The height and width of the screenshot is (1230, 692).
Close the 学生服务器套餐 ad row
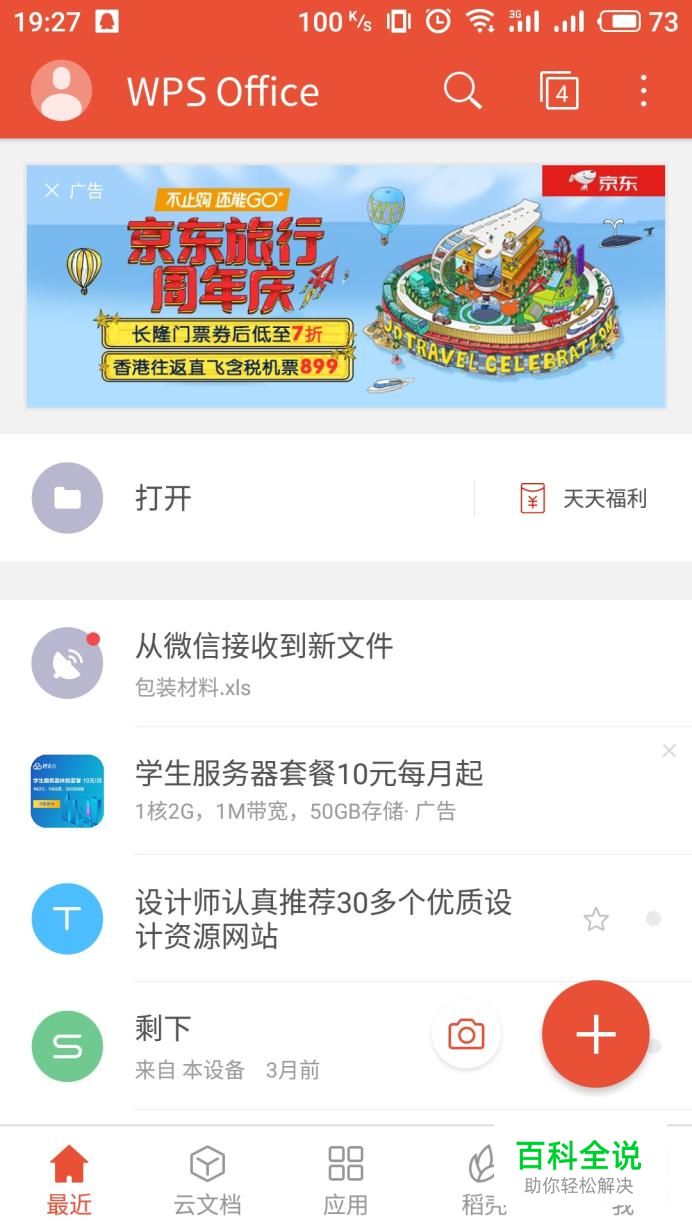669,751
